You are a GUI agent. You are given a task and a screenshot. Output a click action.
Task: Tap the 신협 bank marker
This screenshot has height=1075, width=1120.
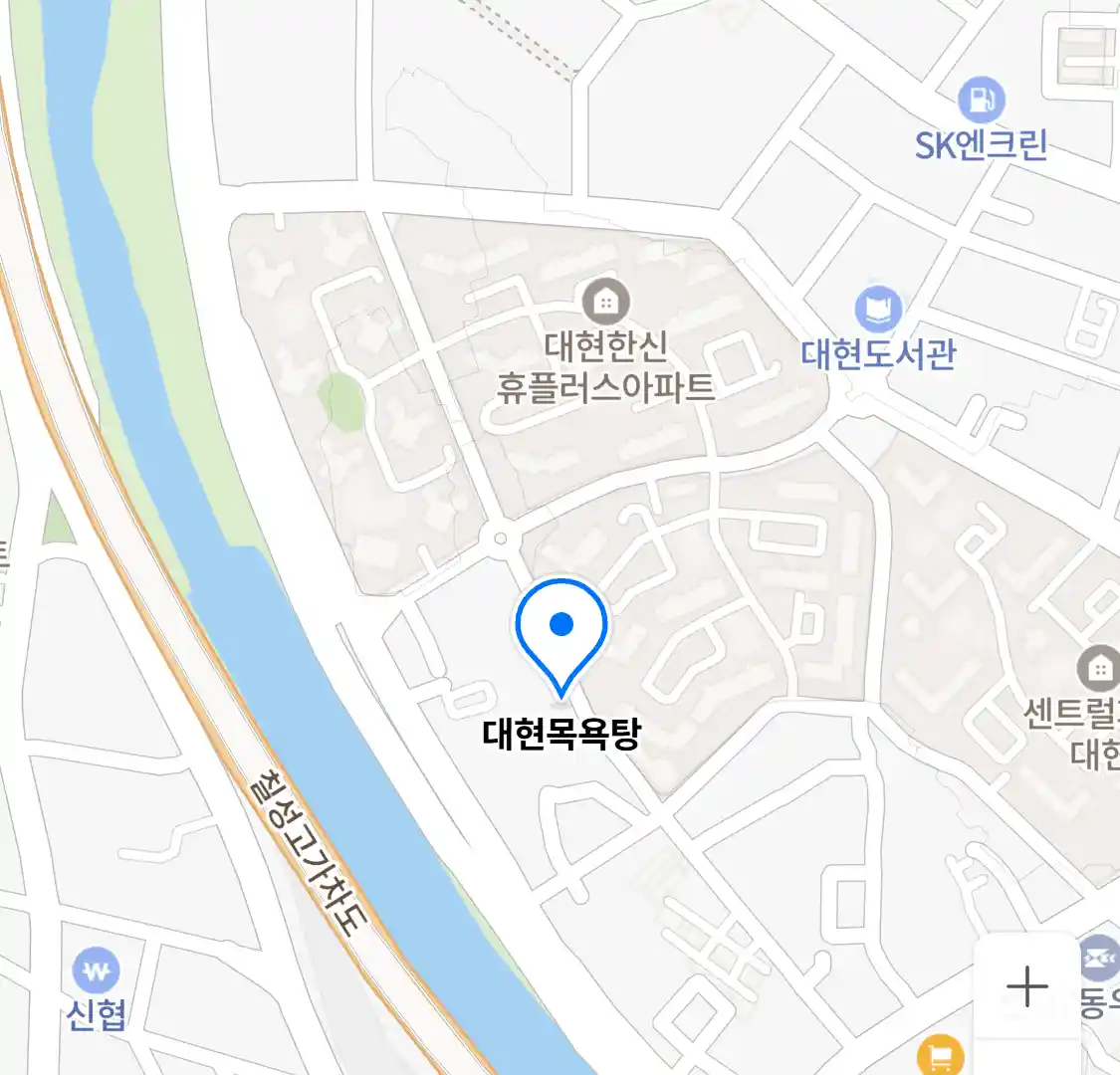pos(96,970)
